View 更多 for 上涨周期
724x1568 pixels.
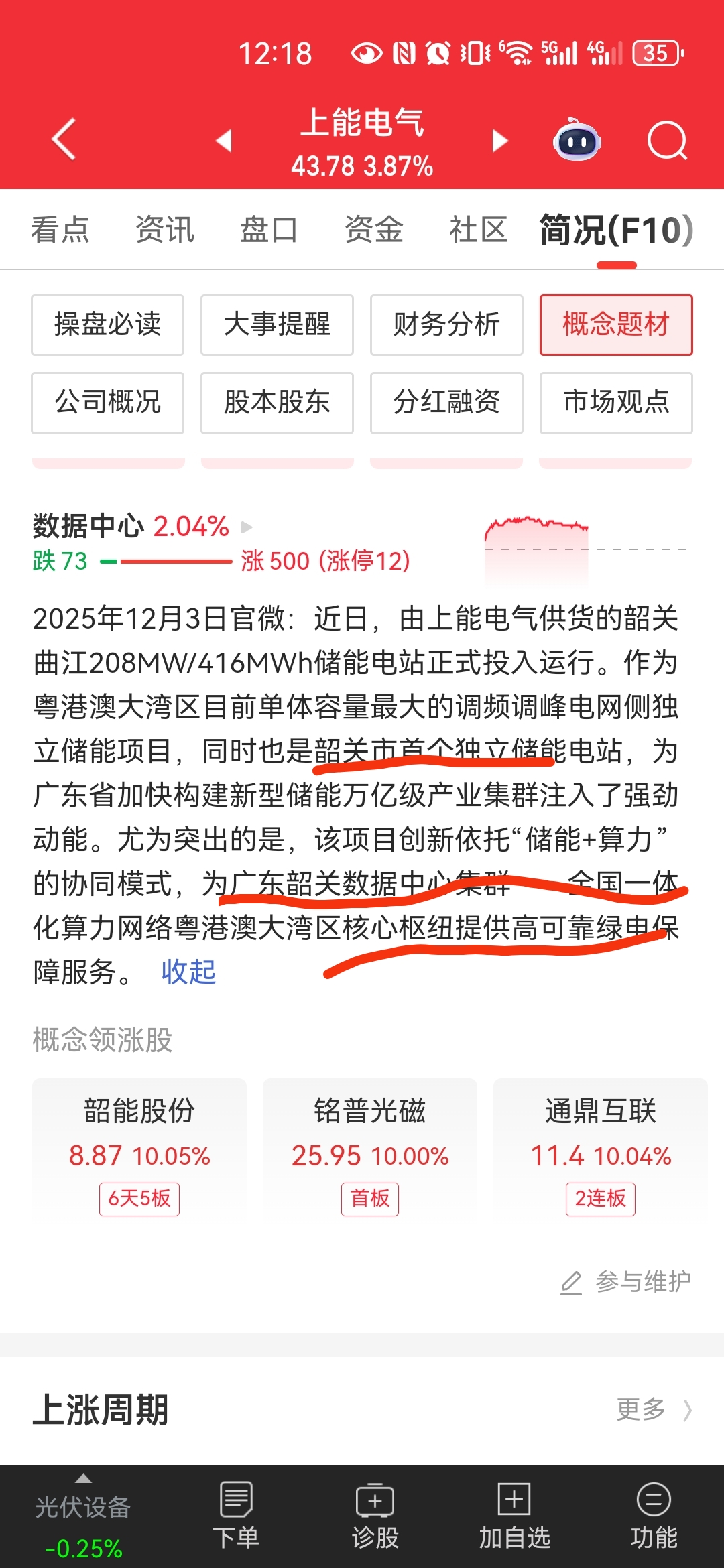coord(654,1409)
